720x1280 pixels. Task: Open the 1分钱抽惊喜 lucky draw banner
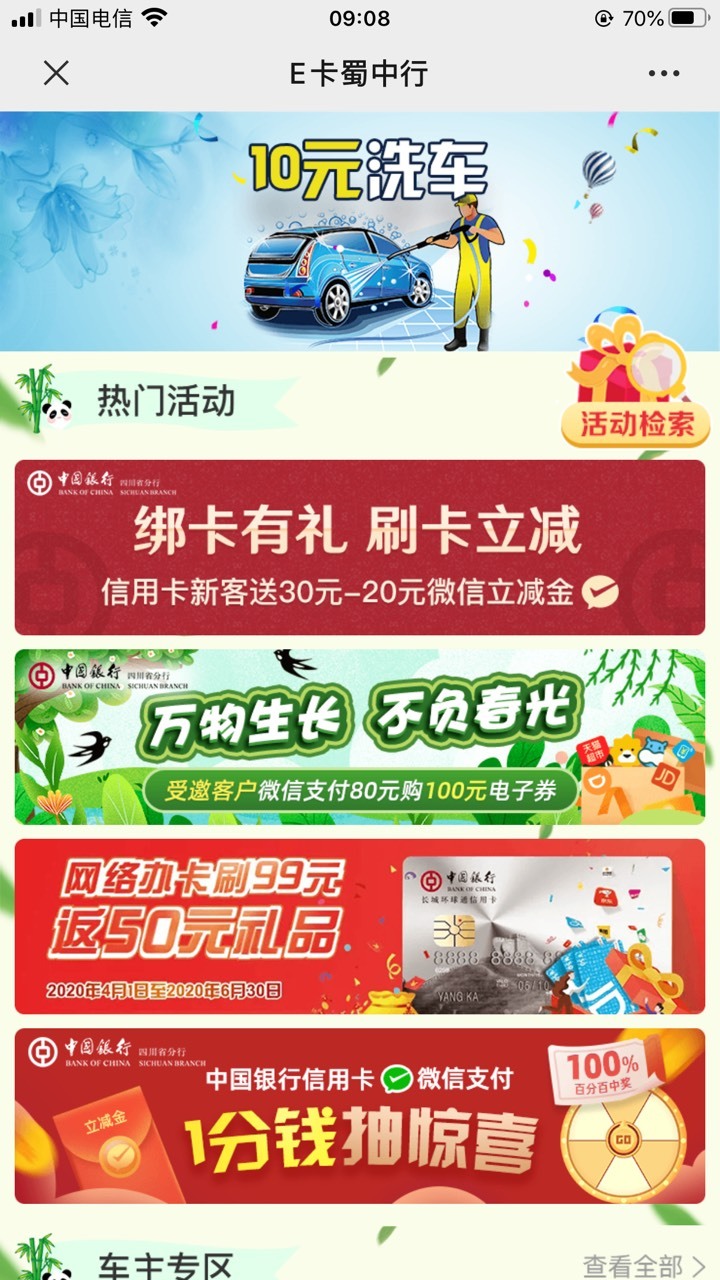coord(360,1116)
